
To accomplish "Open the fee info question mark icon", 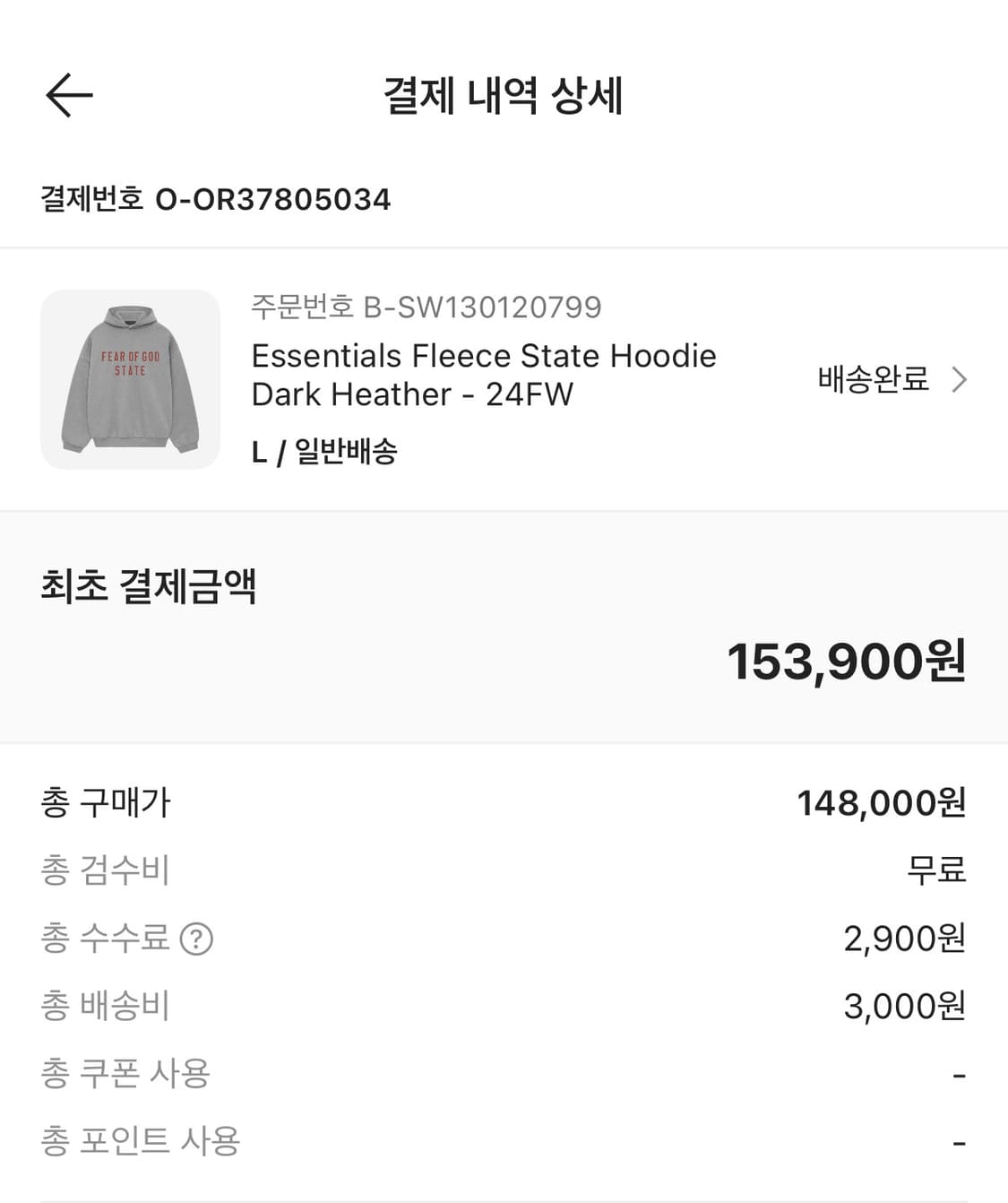I will [199, 938].
